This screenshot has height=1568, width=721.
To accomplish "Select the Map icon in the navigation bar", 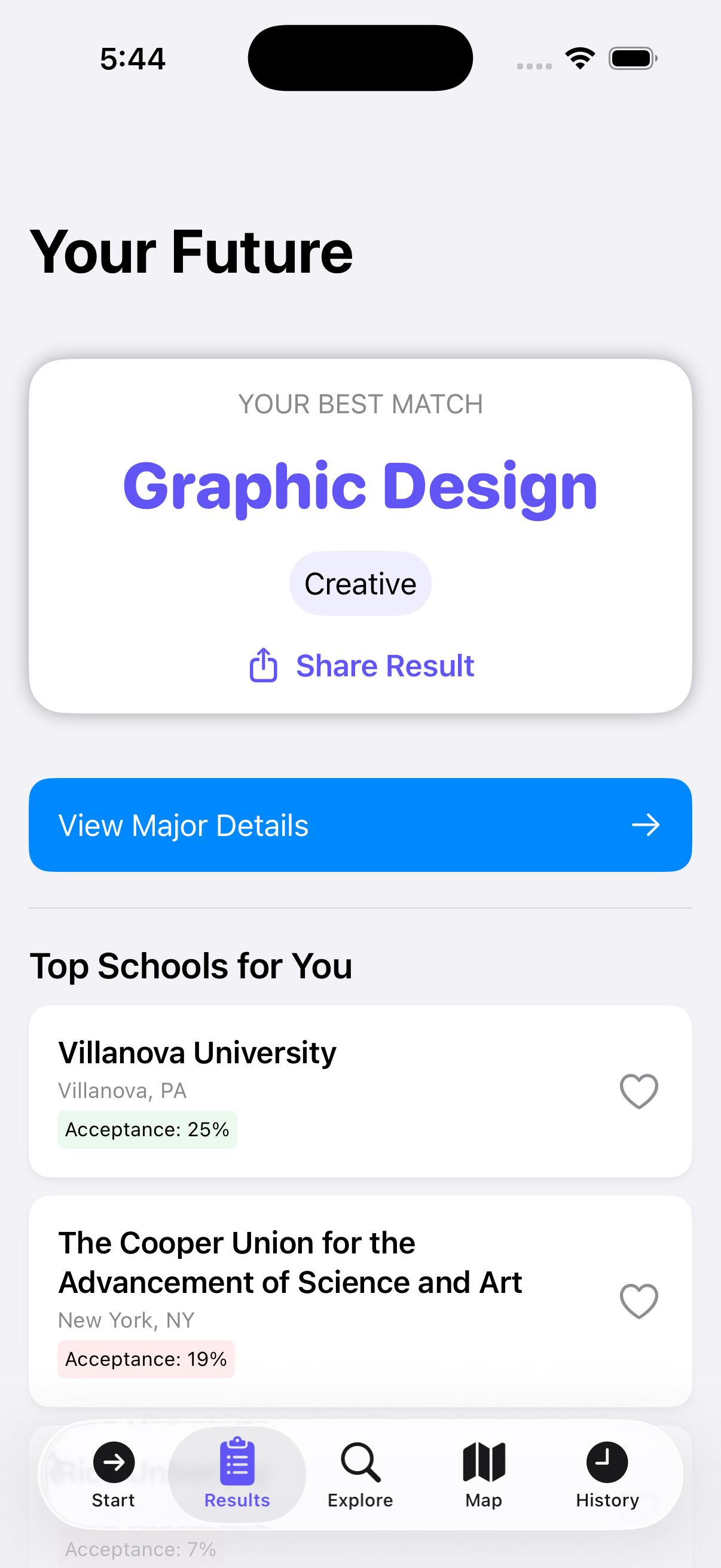I will 484,1461.
